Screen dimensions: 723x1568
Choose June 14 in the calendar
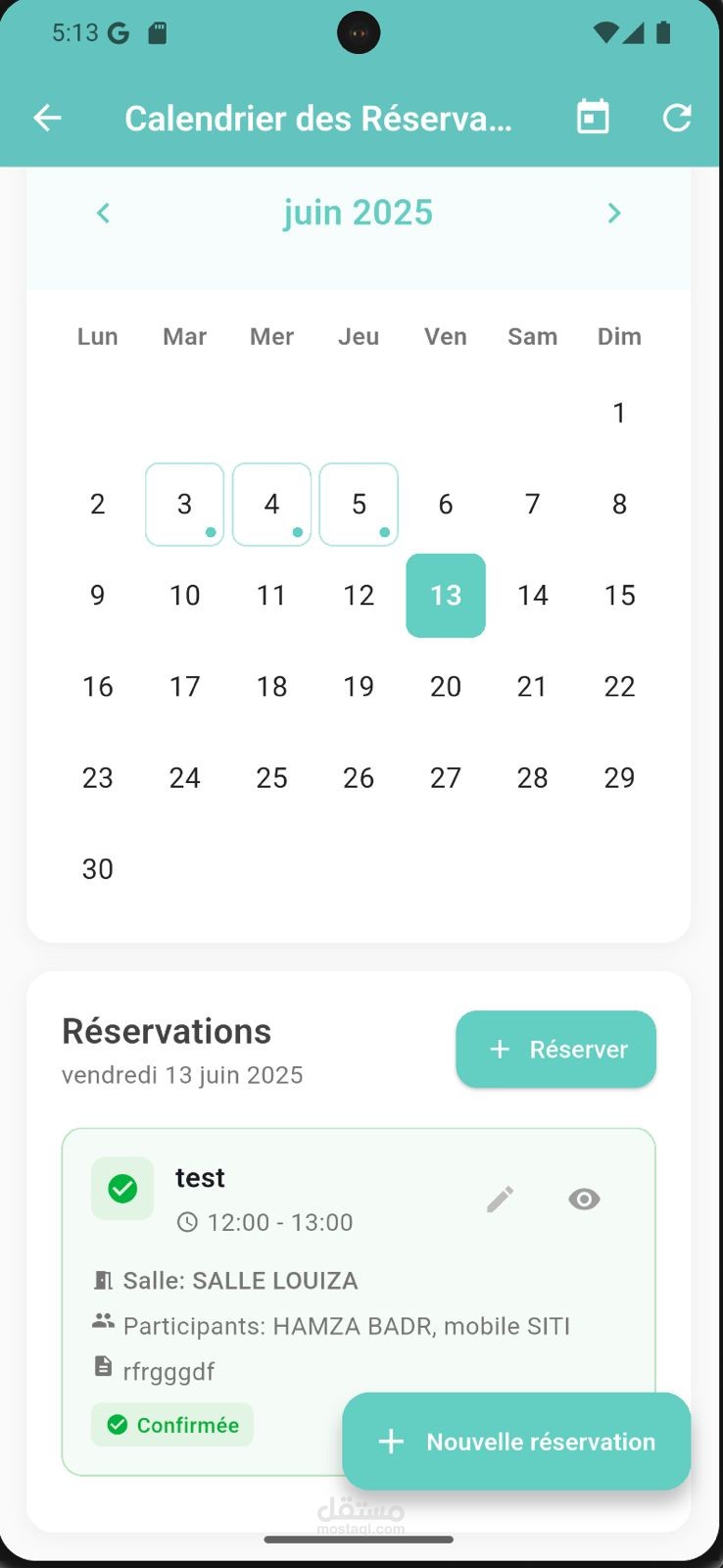(533, 595)
